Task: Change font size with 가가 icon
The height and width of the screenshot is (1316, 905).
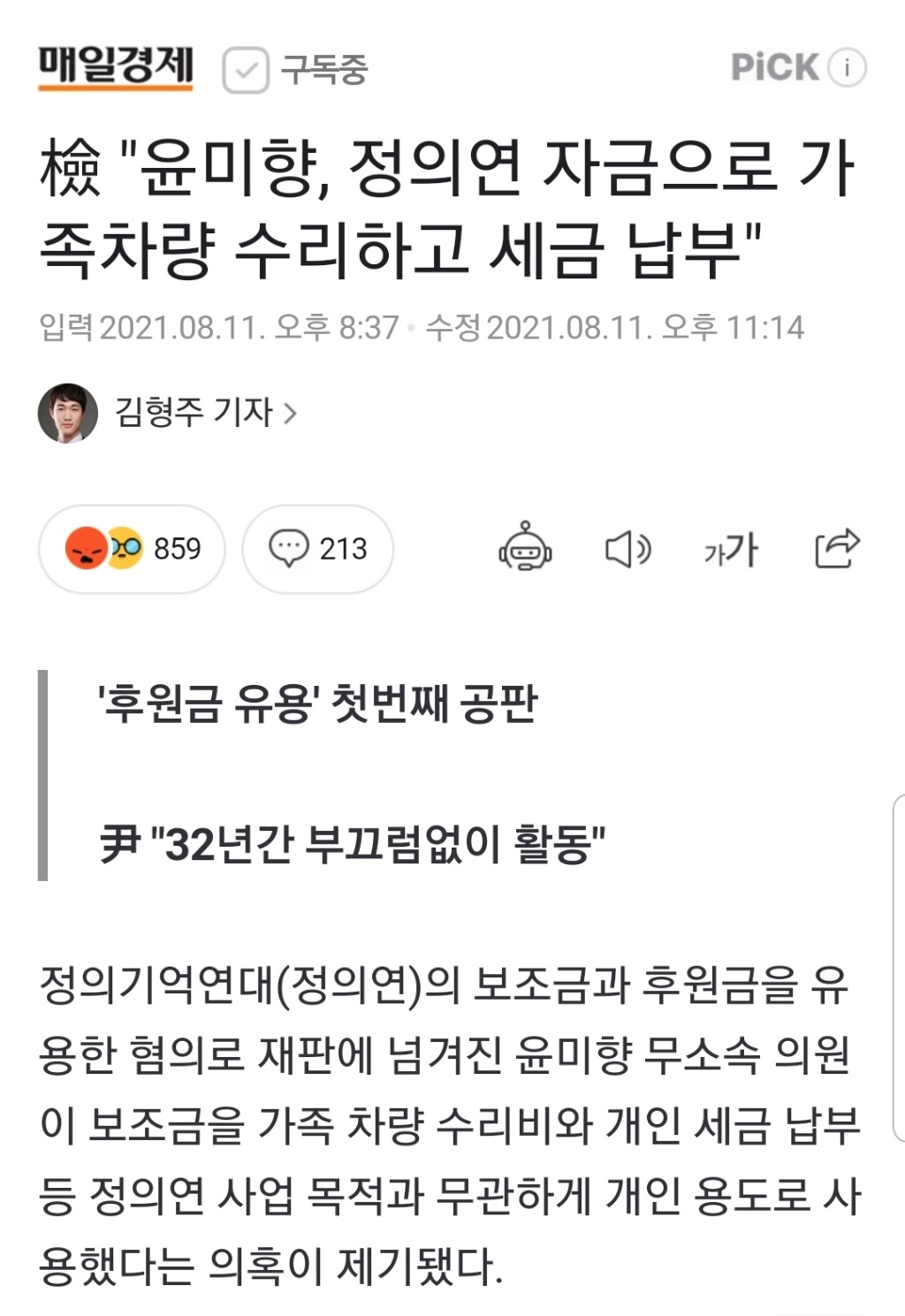Action: [x=731, y=549]
